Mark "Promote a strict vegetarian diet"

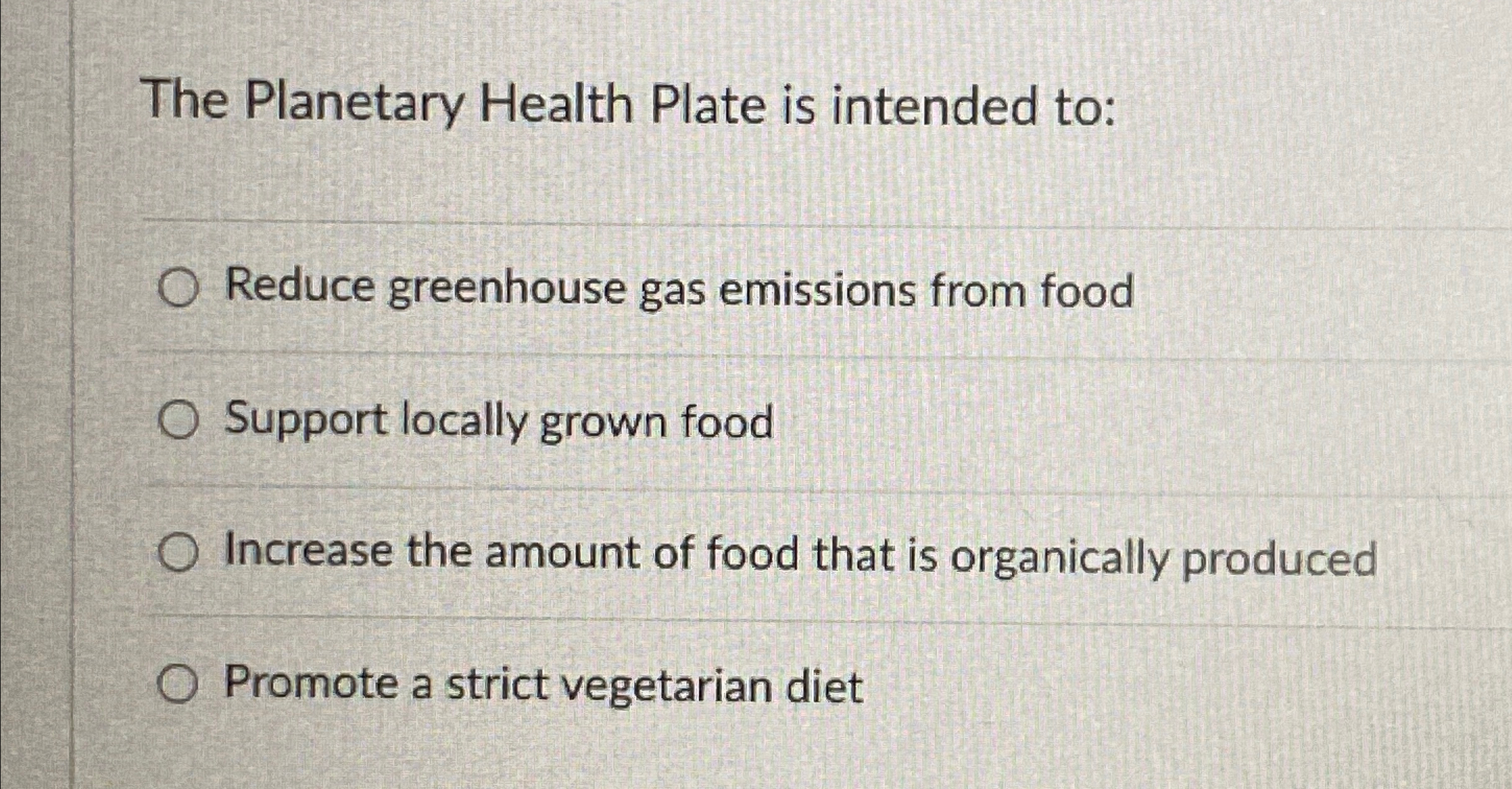pos(178,685)
